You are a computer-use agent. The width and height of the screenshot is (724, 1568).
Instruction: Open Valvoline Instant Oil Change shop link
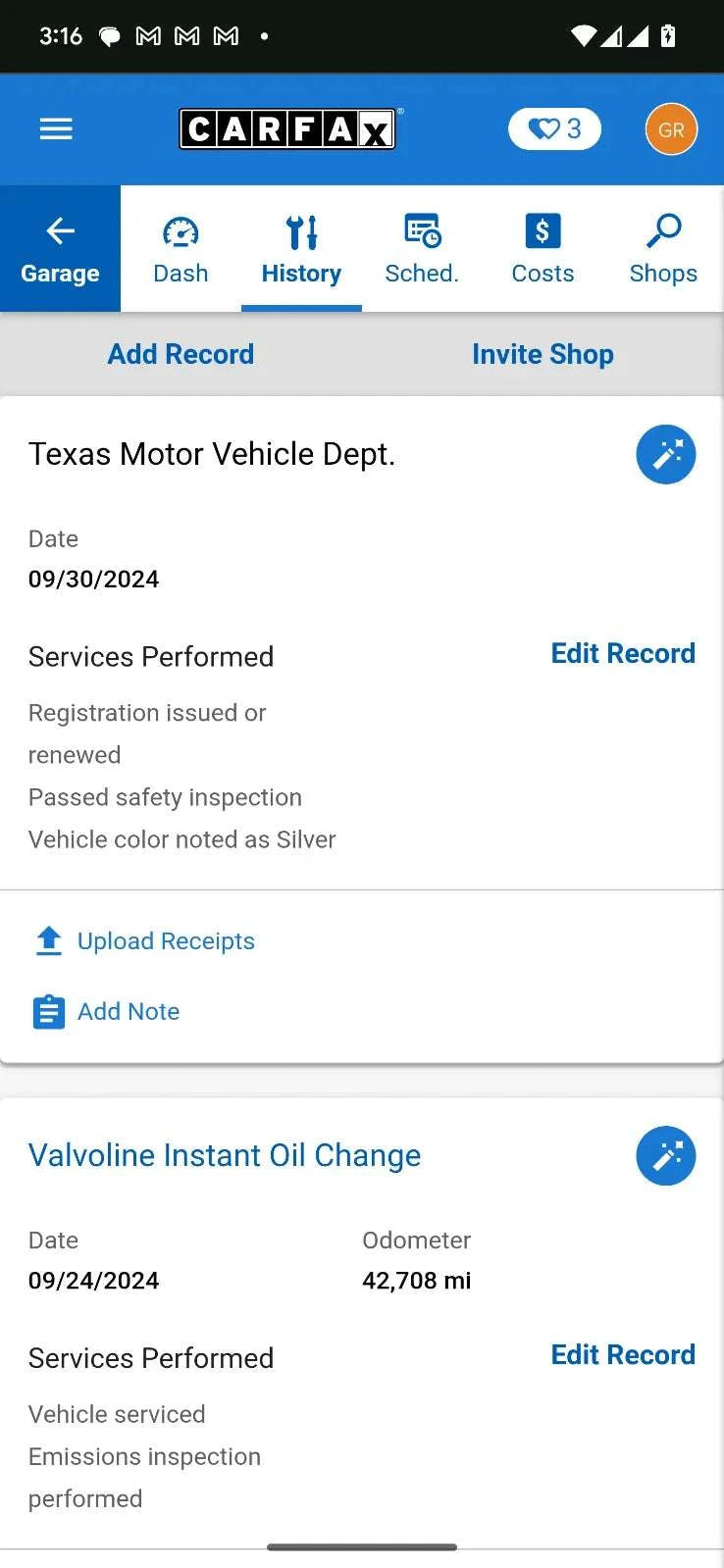click(225, 1155)
